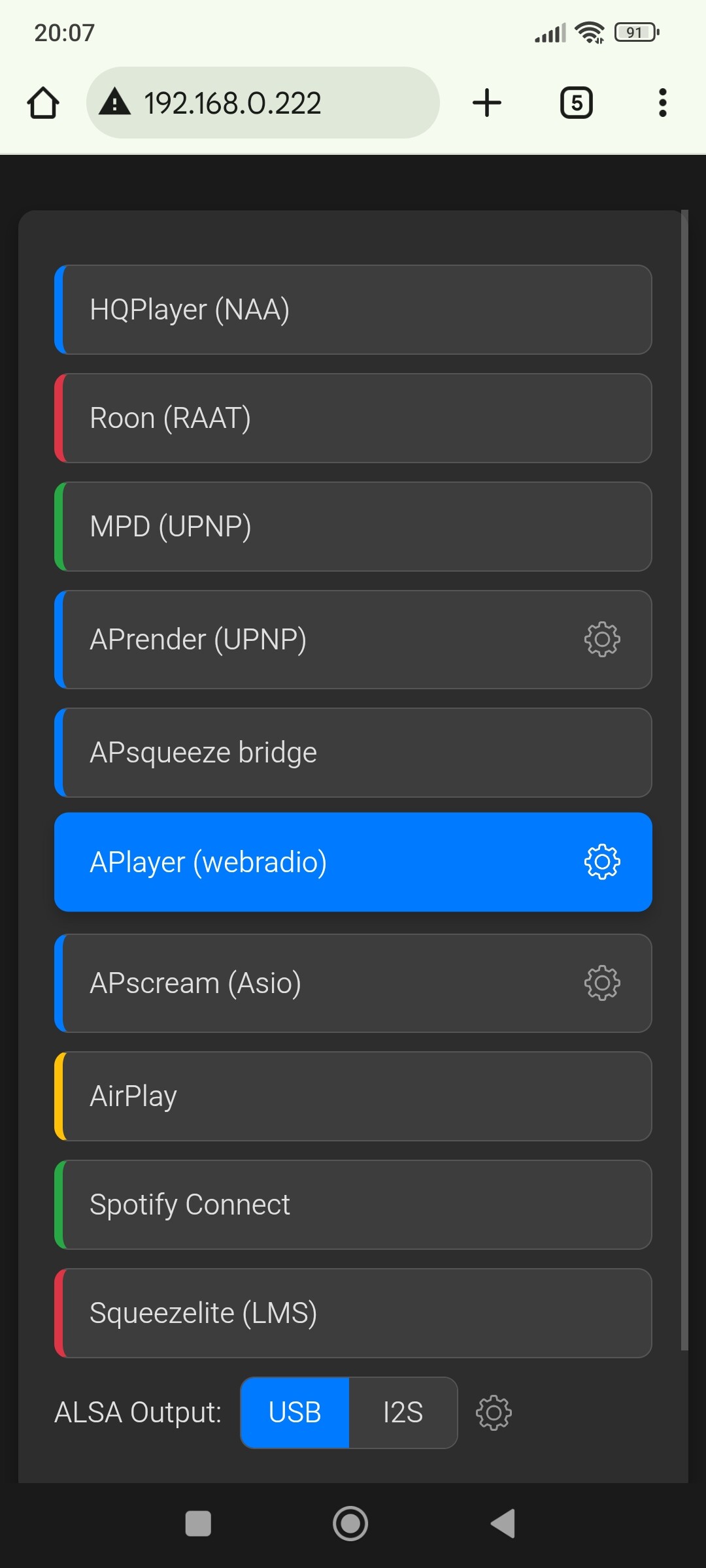Open APlayer (webradio) settings gear
This screenshot has height=1568, width=706.
coord(602,862)
